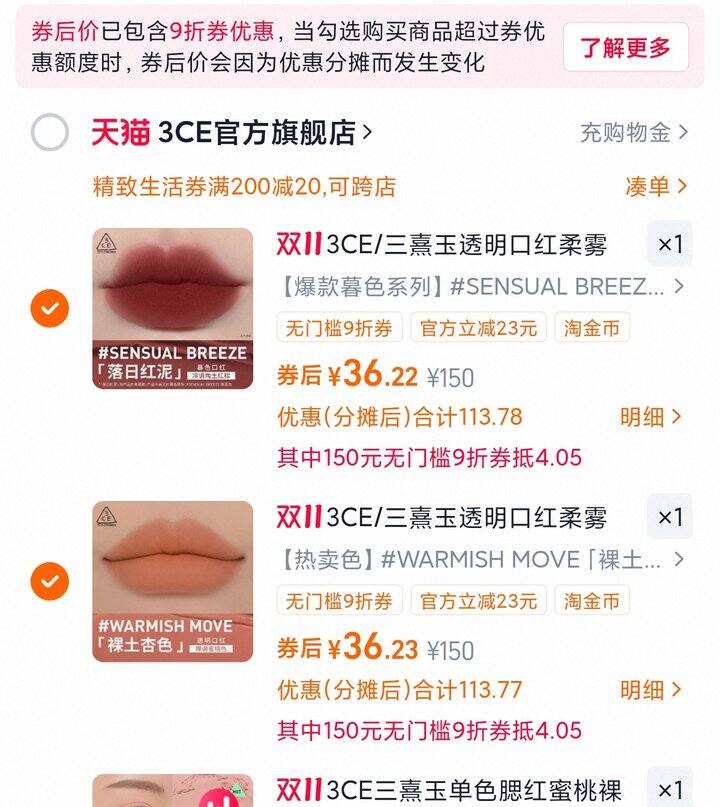
Task: View 明细 for the 113.77 discount
Action: click(651, 690)
